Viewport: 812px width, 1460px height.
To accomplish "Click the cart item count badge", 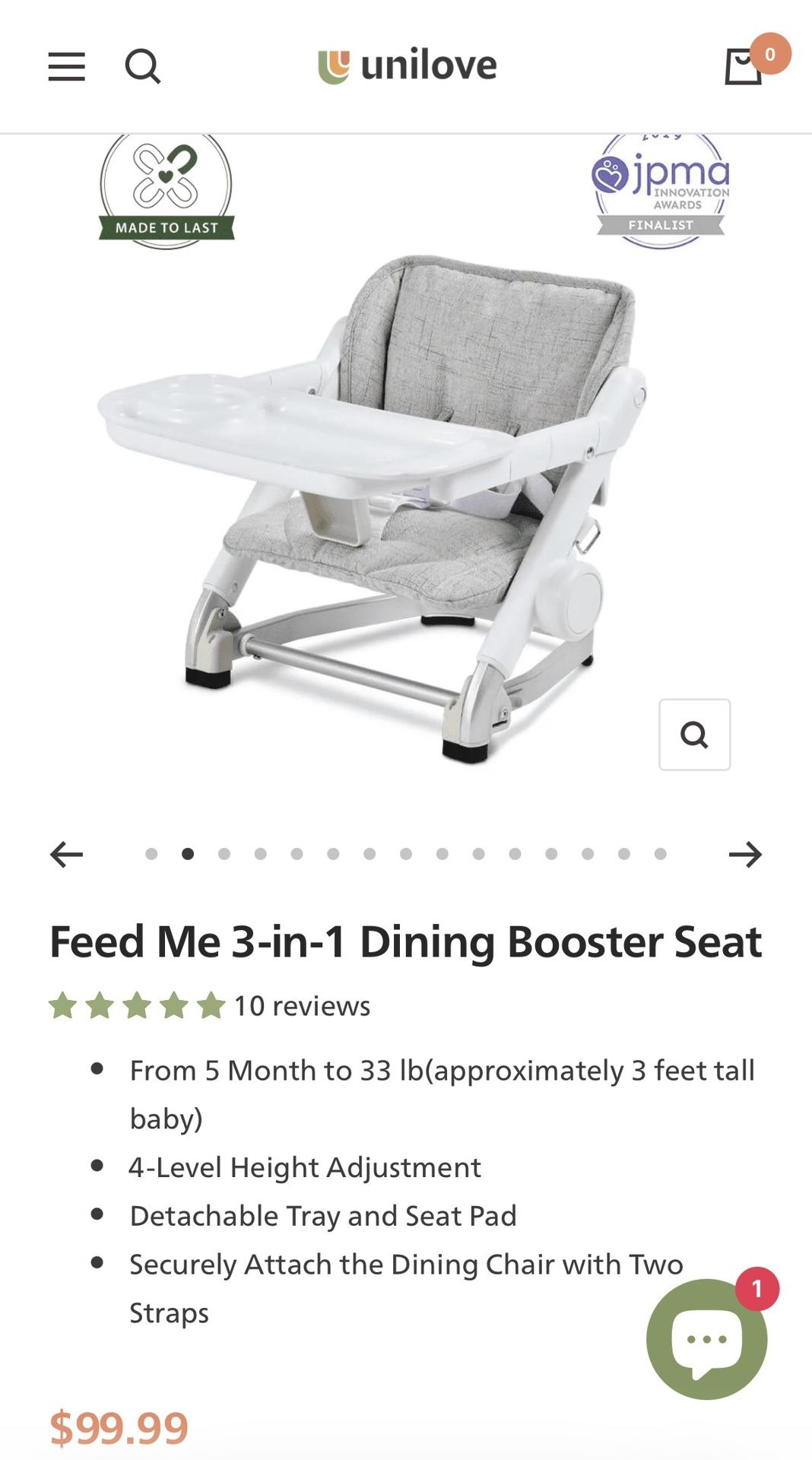I will [769, 53].
